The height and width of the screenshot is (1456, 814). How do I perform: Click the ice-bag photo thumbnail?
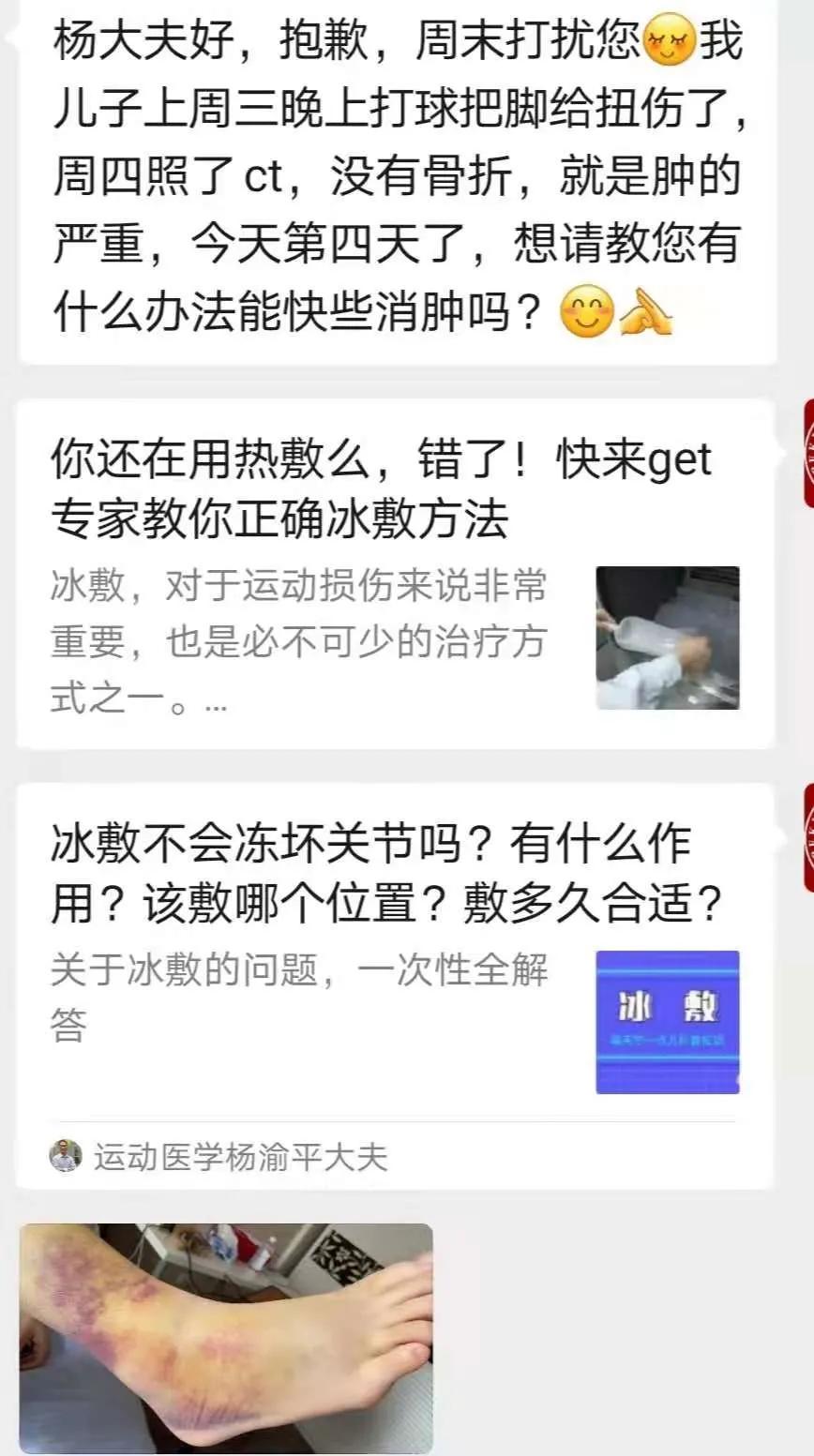click(667, 638)
